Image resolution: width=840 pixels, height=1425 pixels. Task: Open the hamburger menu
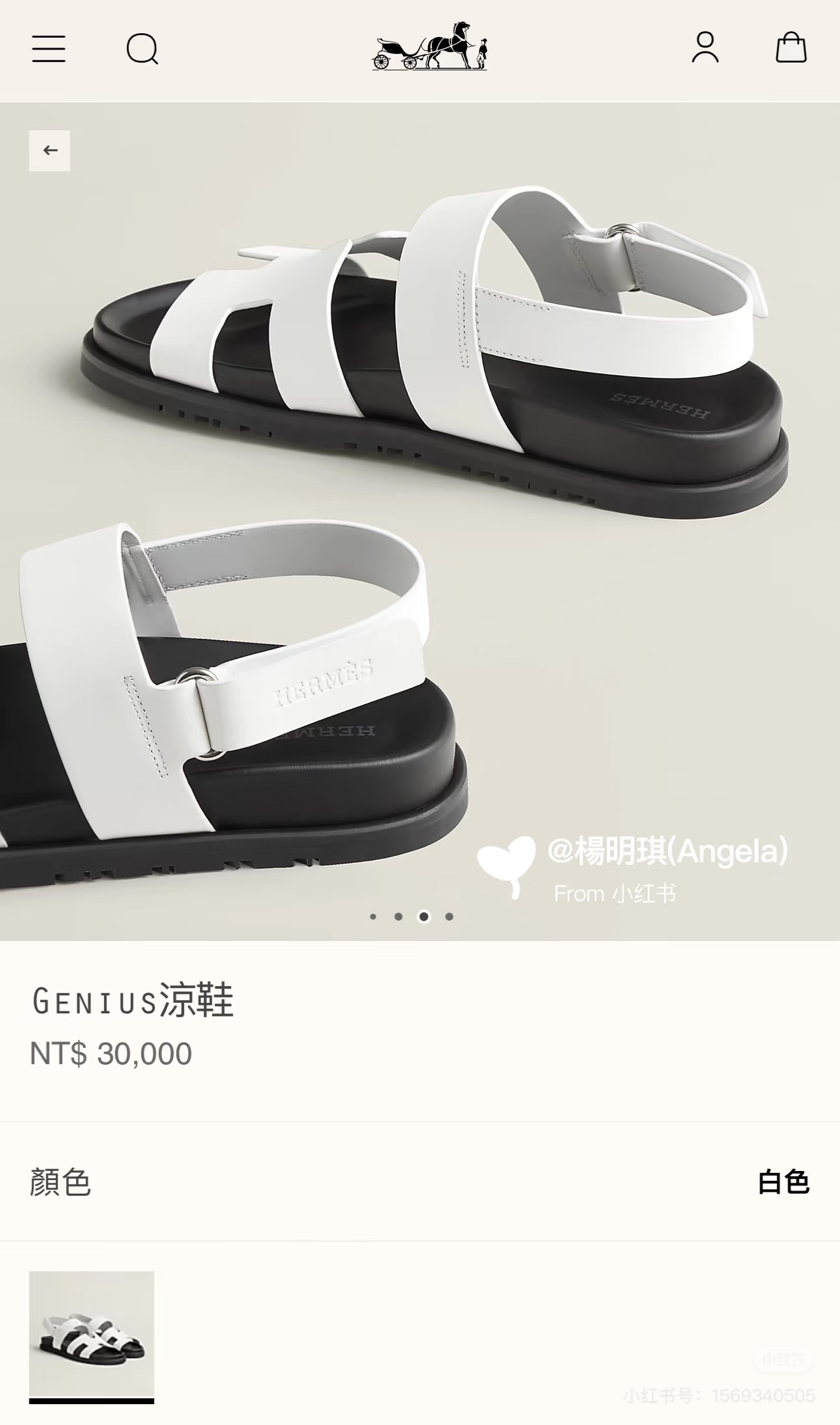click(x=49, y=49)
